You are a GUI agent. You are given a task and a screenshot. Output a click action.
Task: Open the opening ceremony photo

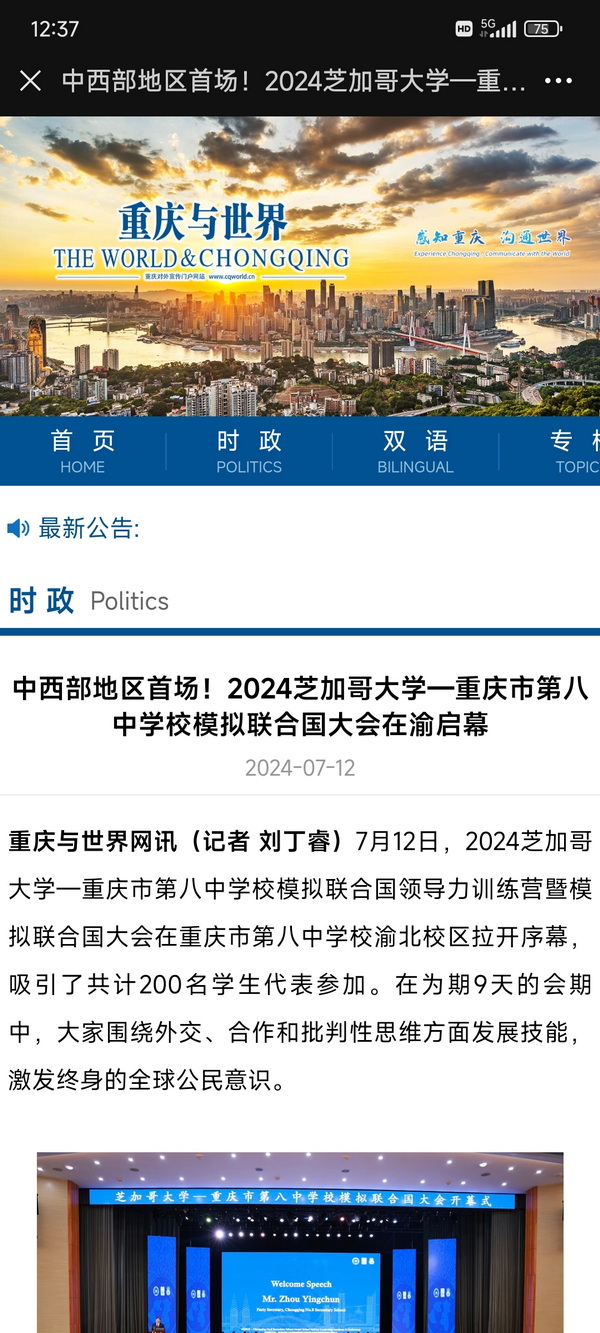coord(300,1242)
